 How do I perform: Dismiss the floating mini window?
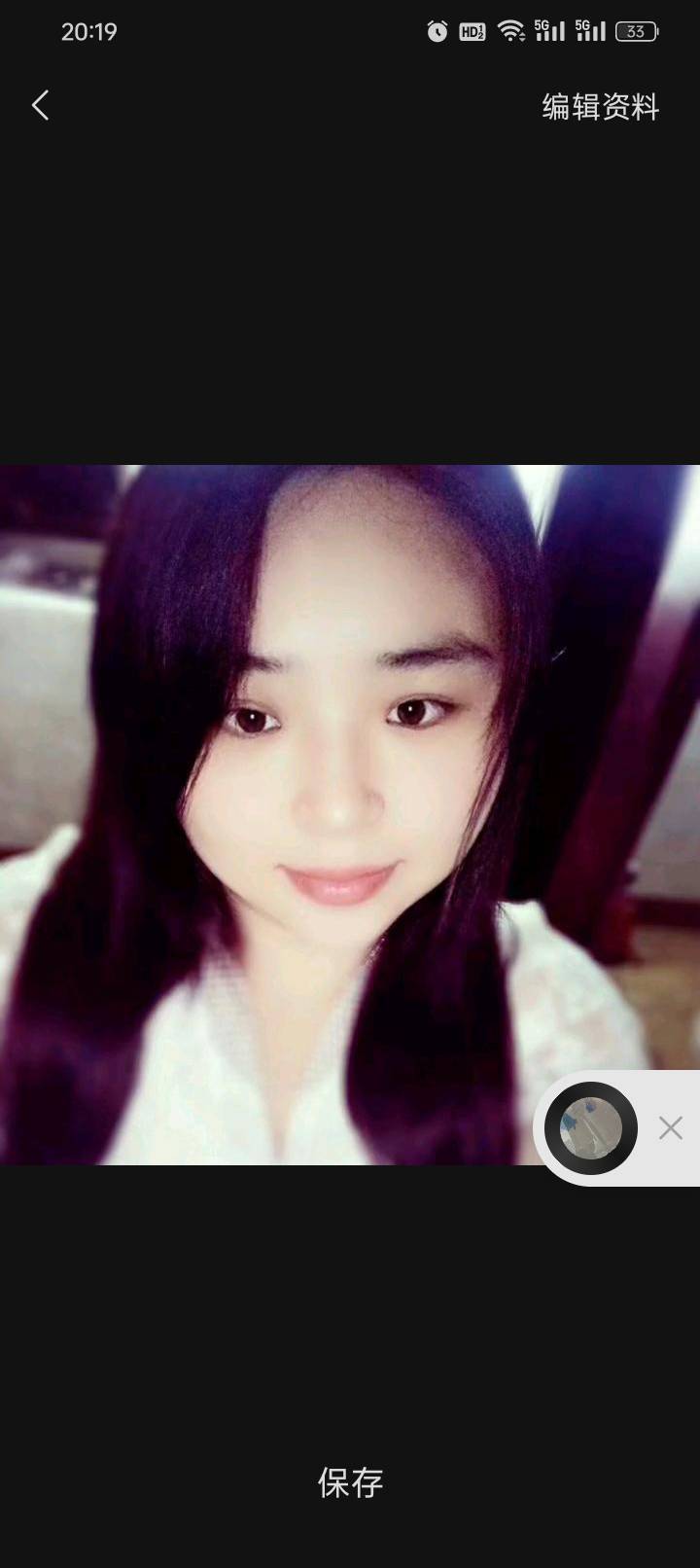pyautogui.click(x=671, y=1128)
